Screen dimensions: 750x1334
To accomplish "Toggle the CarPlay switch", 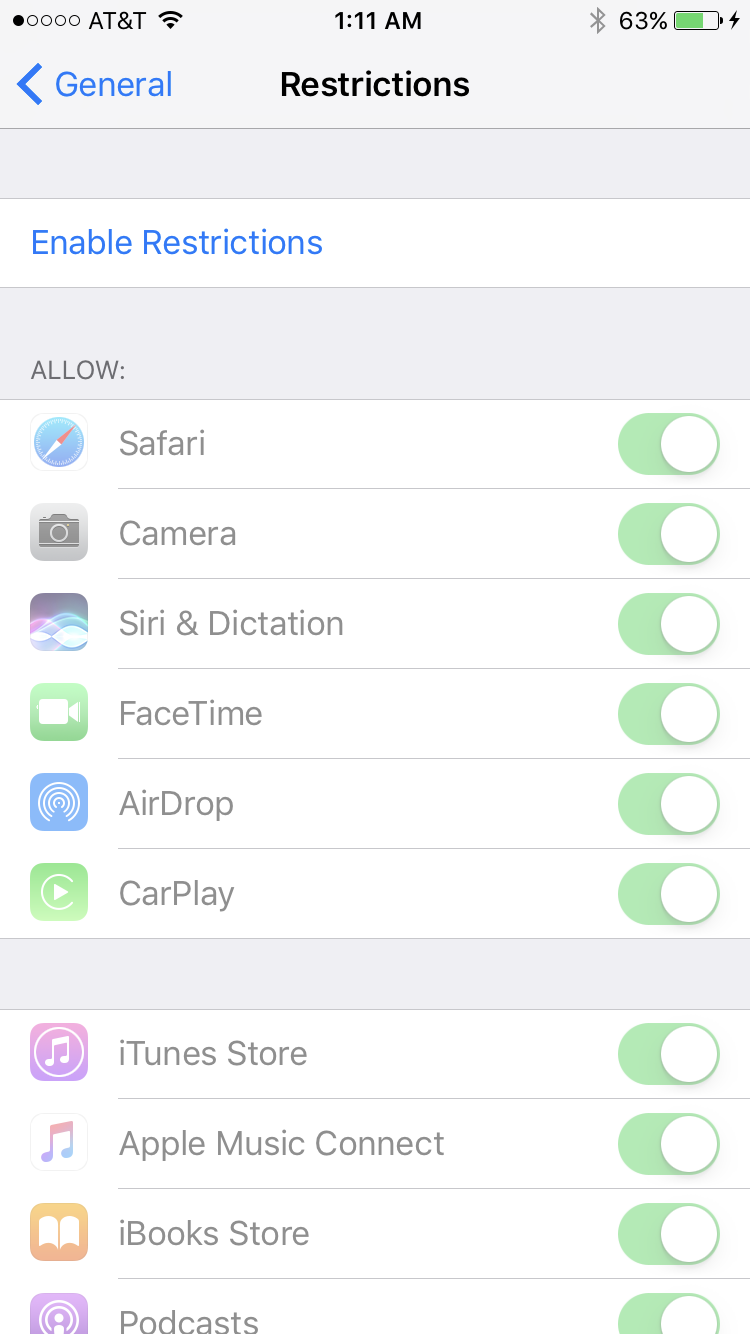I will point(669,894).
